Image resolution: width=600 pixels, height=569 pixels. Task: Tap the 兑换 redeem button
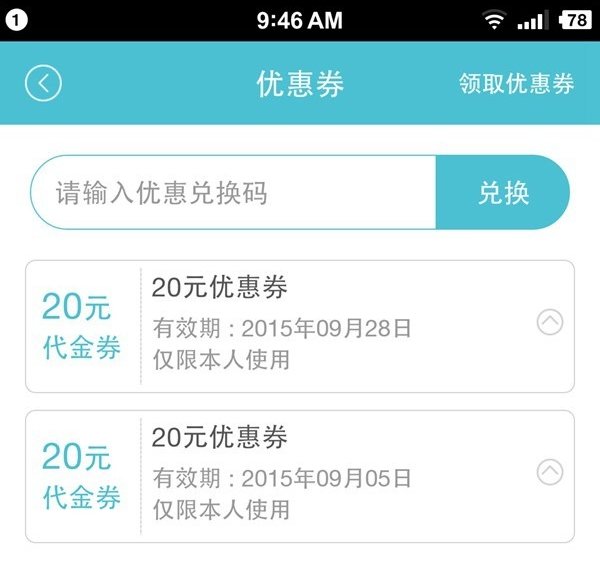503,192
